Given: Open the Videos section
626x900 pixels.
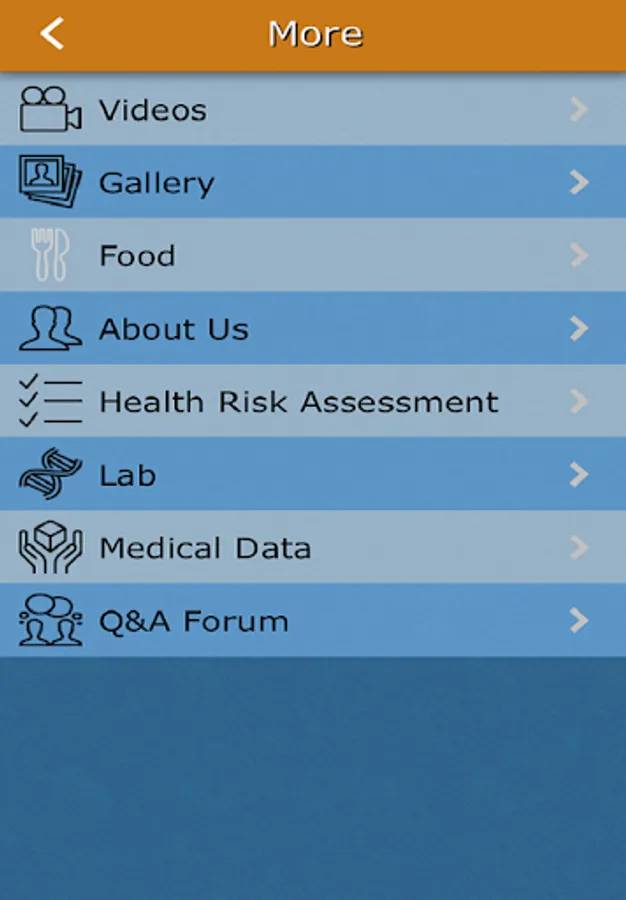Looking at the screenshot, I should click(x=313, y=110).
